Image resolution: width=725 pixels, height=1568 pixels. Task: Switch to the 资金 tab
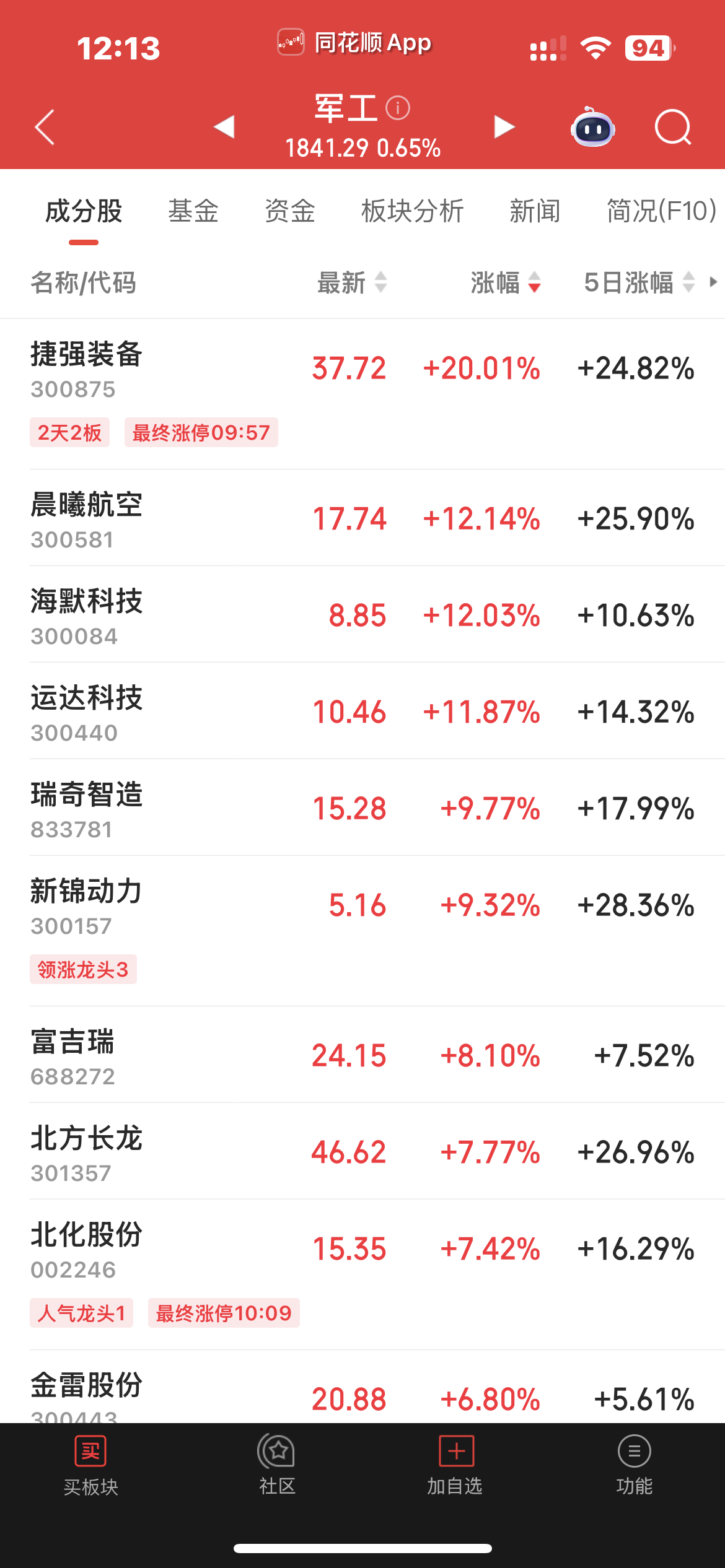point(290,211)
